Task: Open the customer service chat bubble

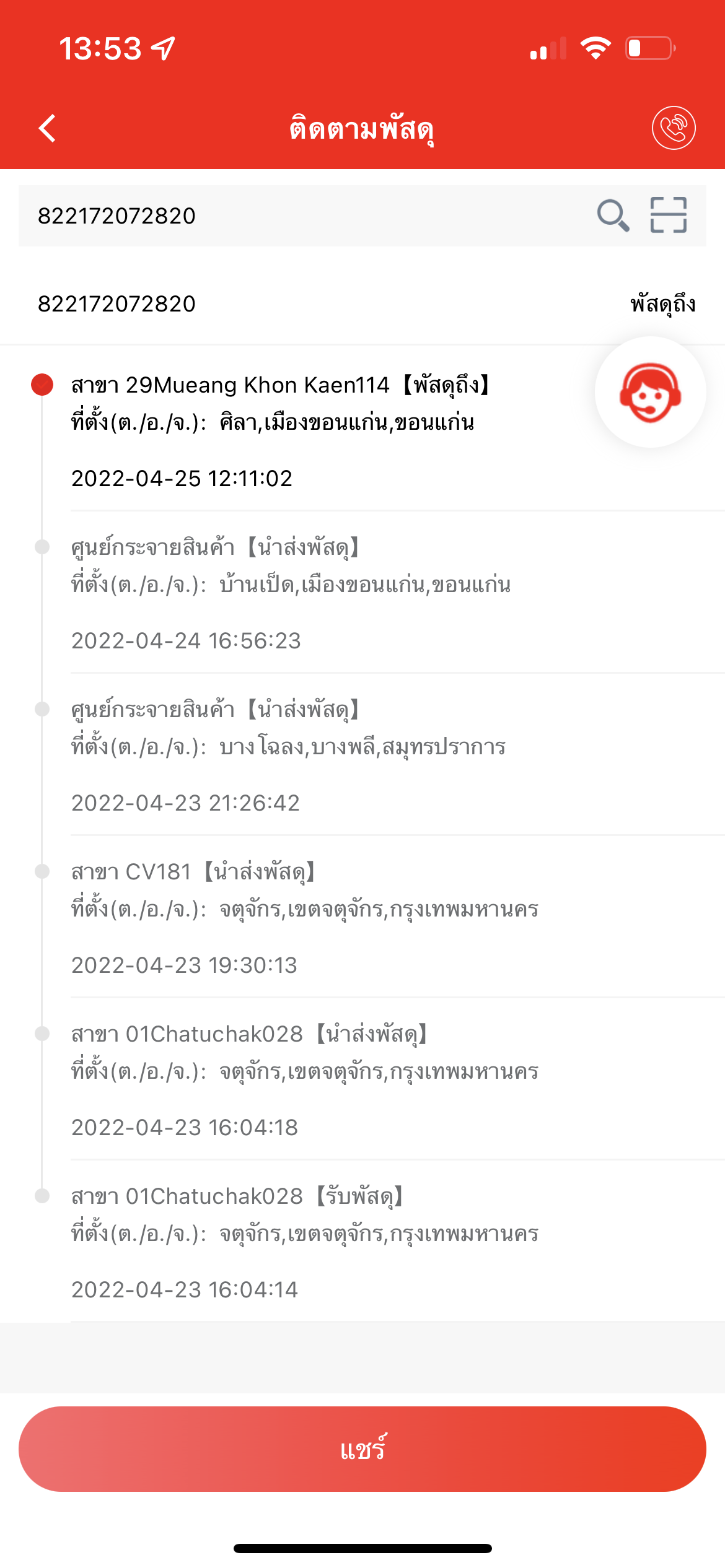Action: 651,392
